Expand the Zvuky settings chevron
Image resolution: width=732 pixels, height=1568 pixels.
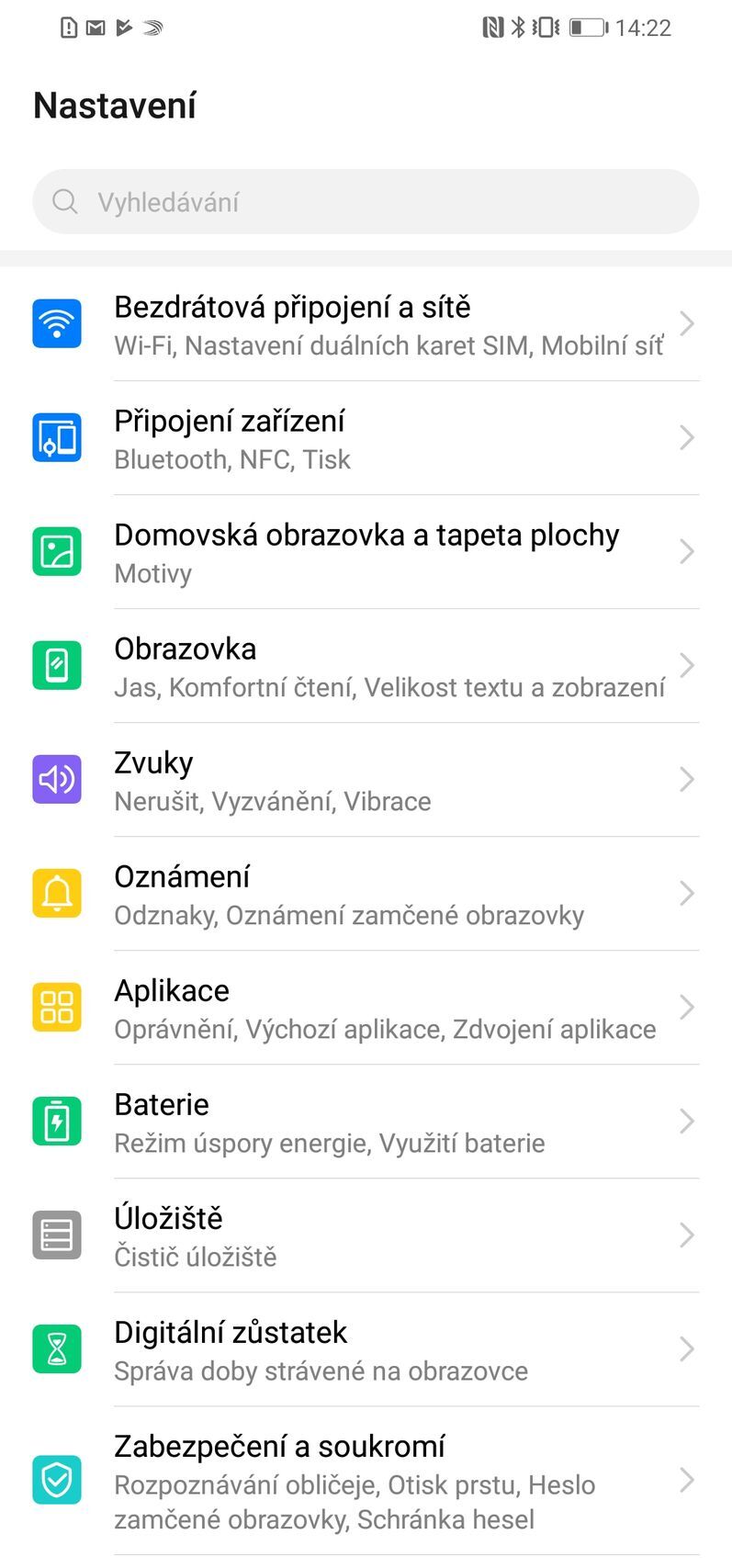click(687, 779)
